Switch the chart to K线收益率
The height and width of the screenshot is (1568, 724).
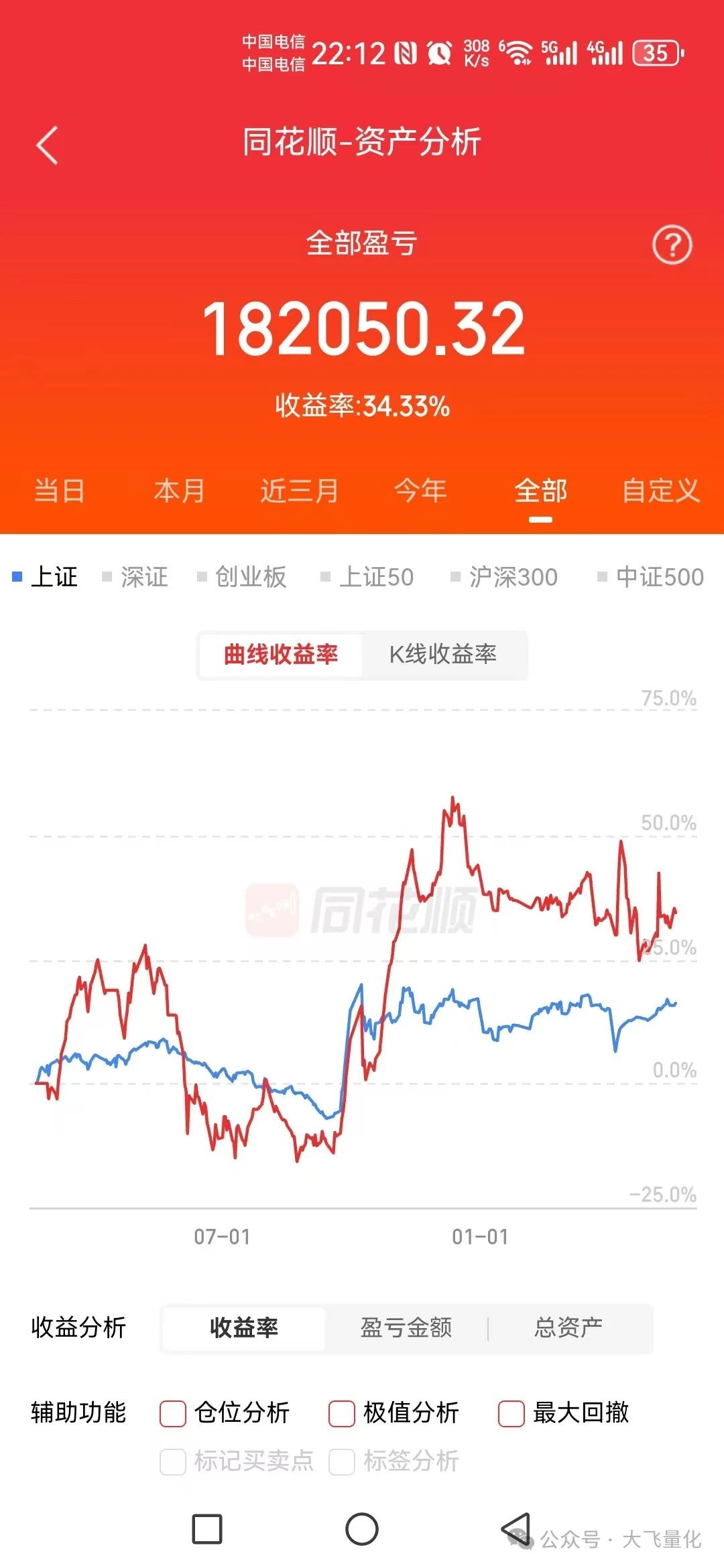pyautogui.click(x=443, y=654)
